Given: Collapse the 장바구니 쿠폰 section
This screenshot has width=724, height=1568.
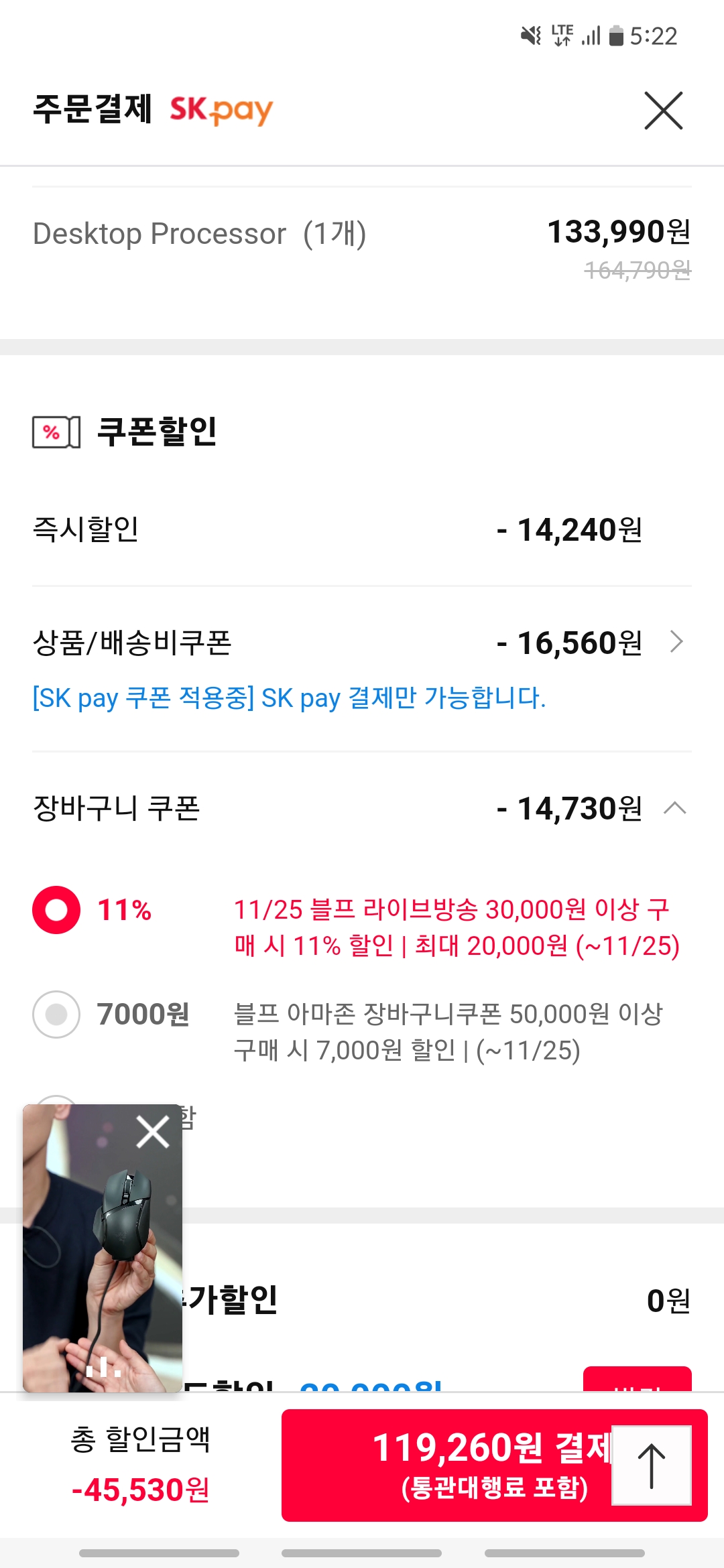Looking at the screenshot, I should [674, 808].
